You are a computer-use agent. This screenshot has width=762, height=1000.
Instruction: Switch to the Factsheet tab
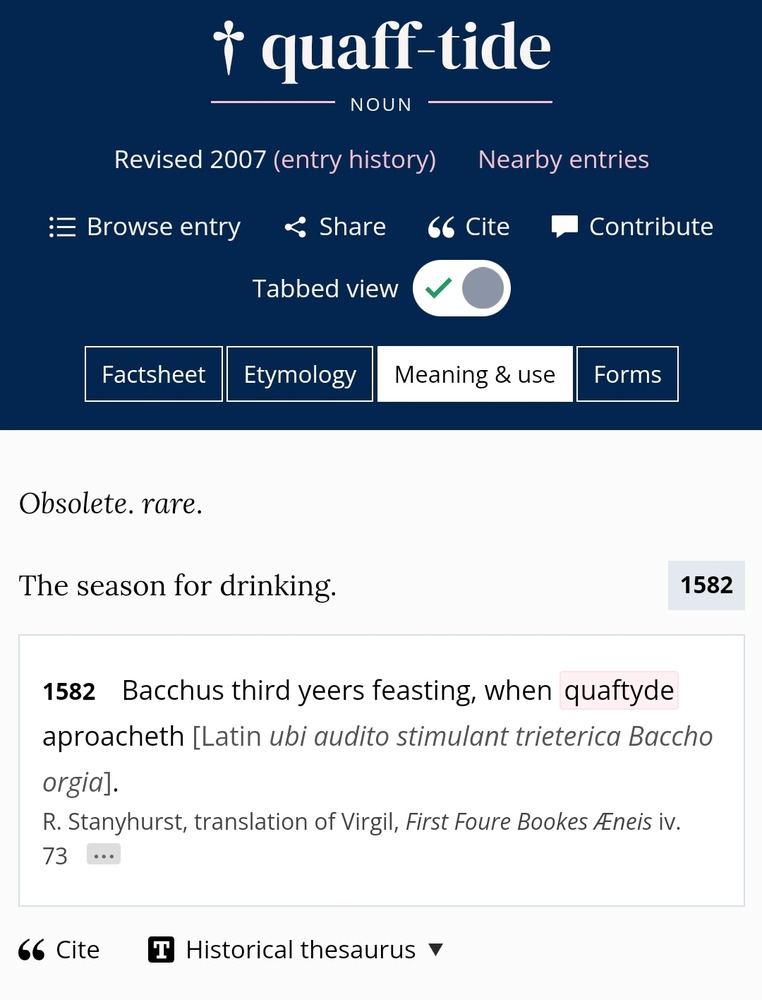click(x=154, y=374)
